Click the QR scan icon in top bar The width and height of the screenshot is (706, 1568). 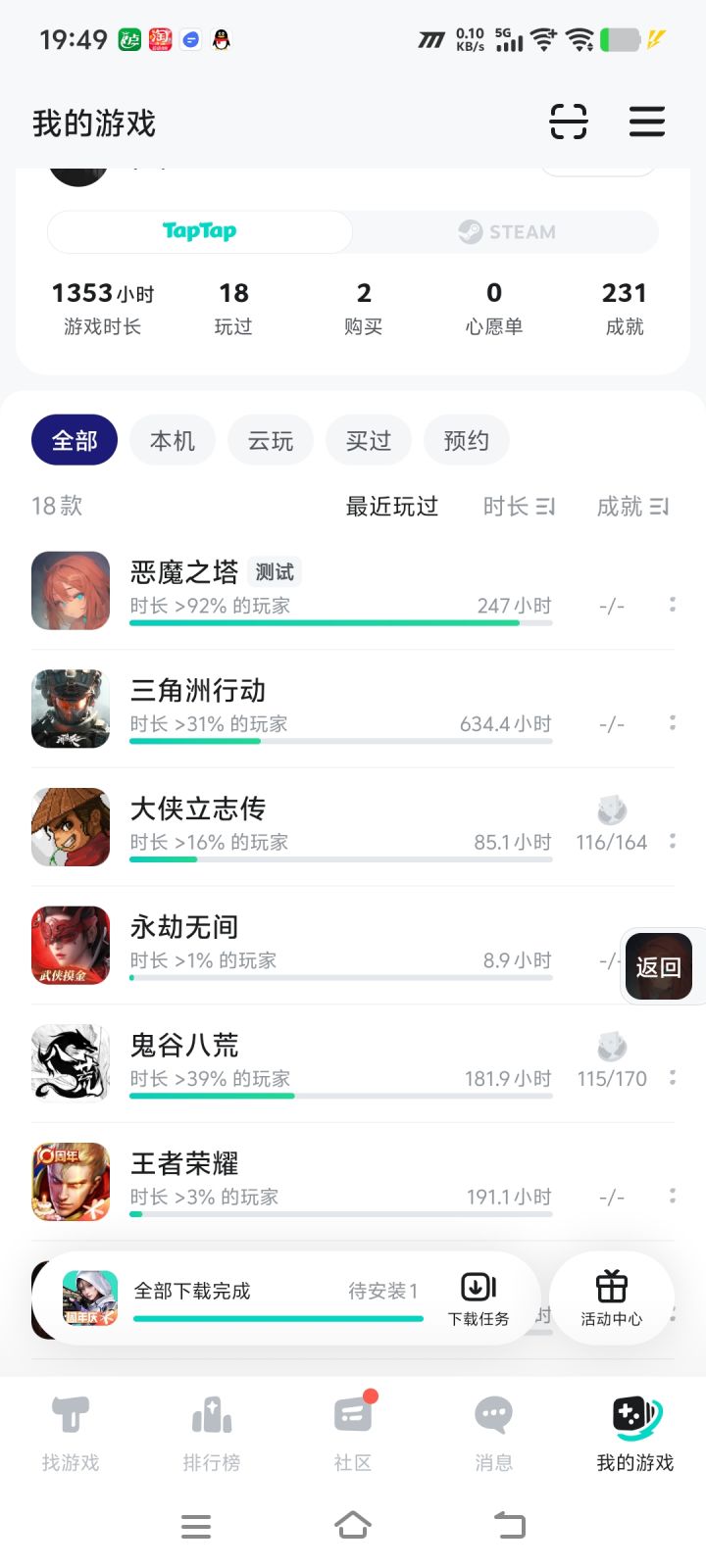point(571,122)
